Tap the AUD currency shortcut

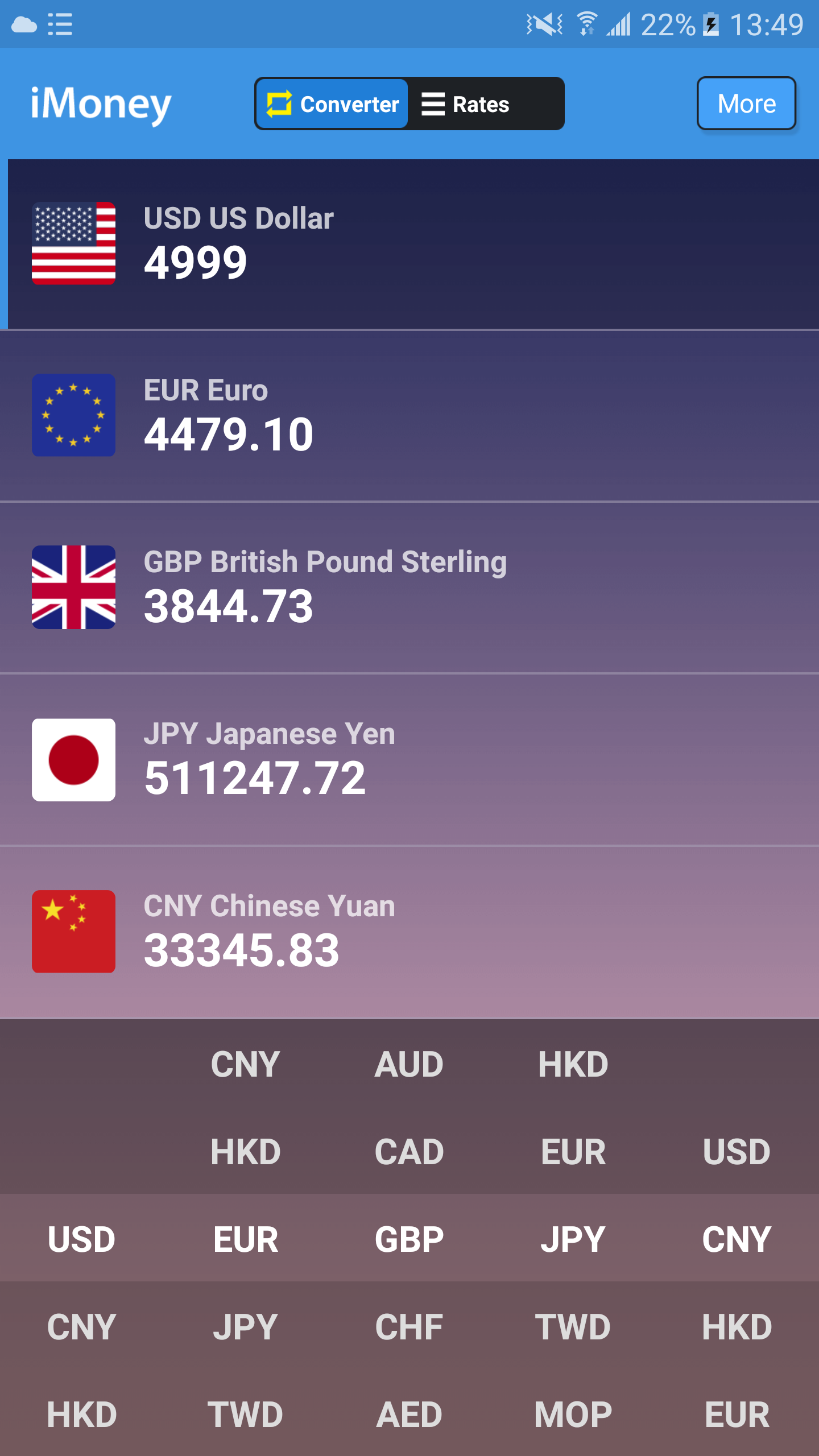click(x=408, y=1064)
